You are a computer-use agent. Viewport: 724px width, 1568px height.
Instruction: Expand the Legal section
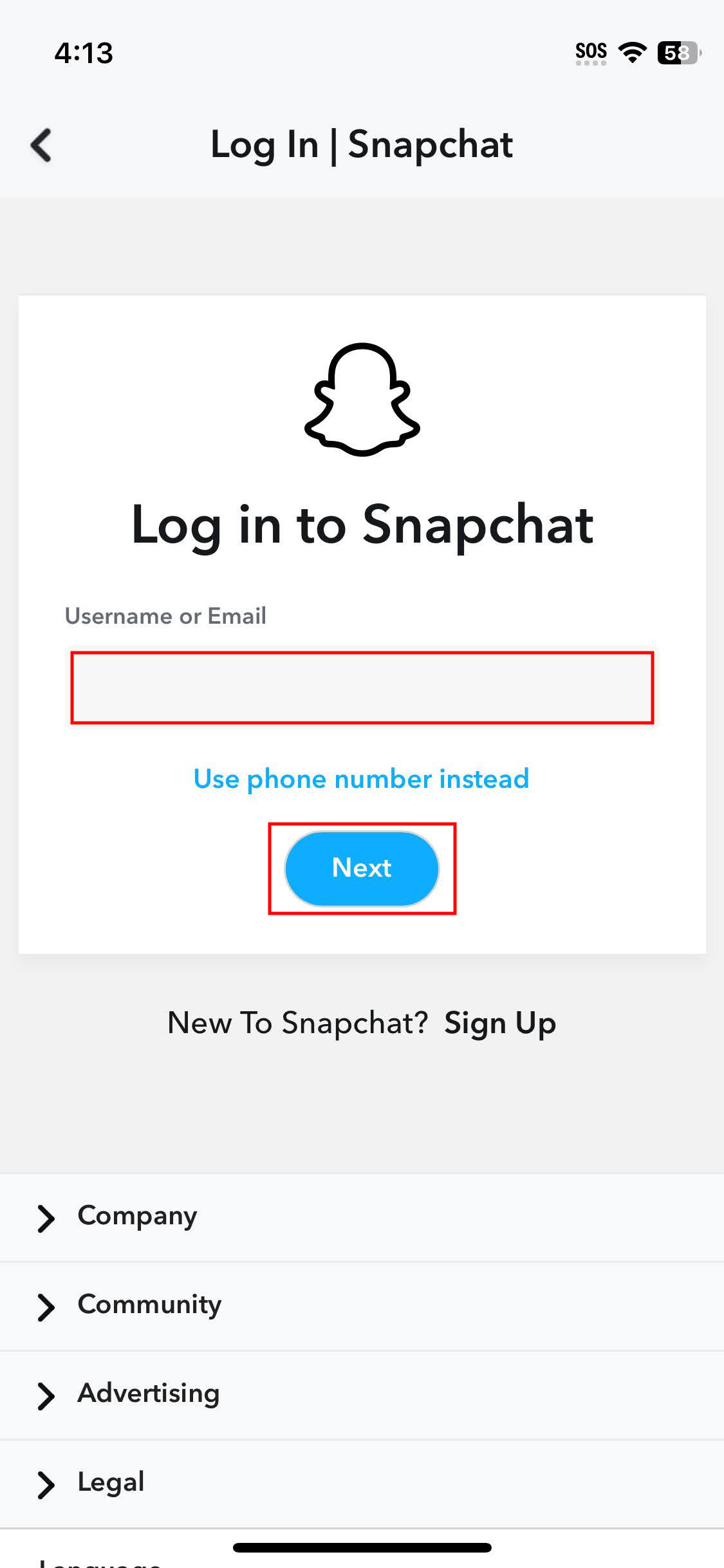click(x=111, y=1483)
